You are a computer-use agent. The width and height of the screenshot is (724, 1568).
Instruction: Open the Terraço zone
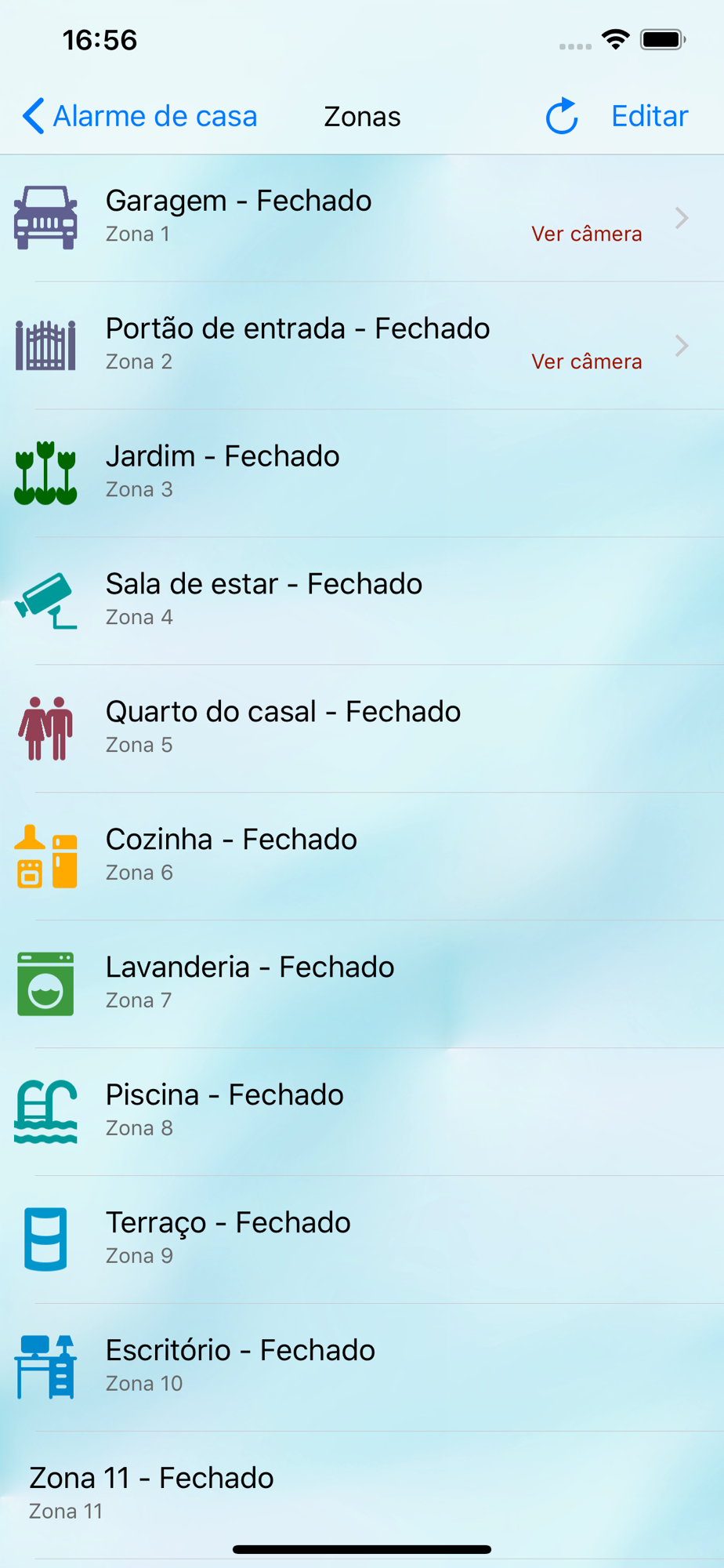coord(362,1240)
